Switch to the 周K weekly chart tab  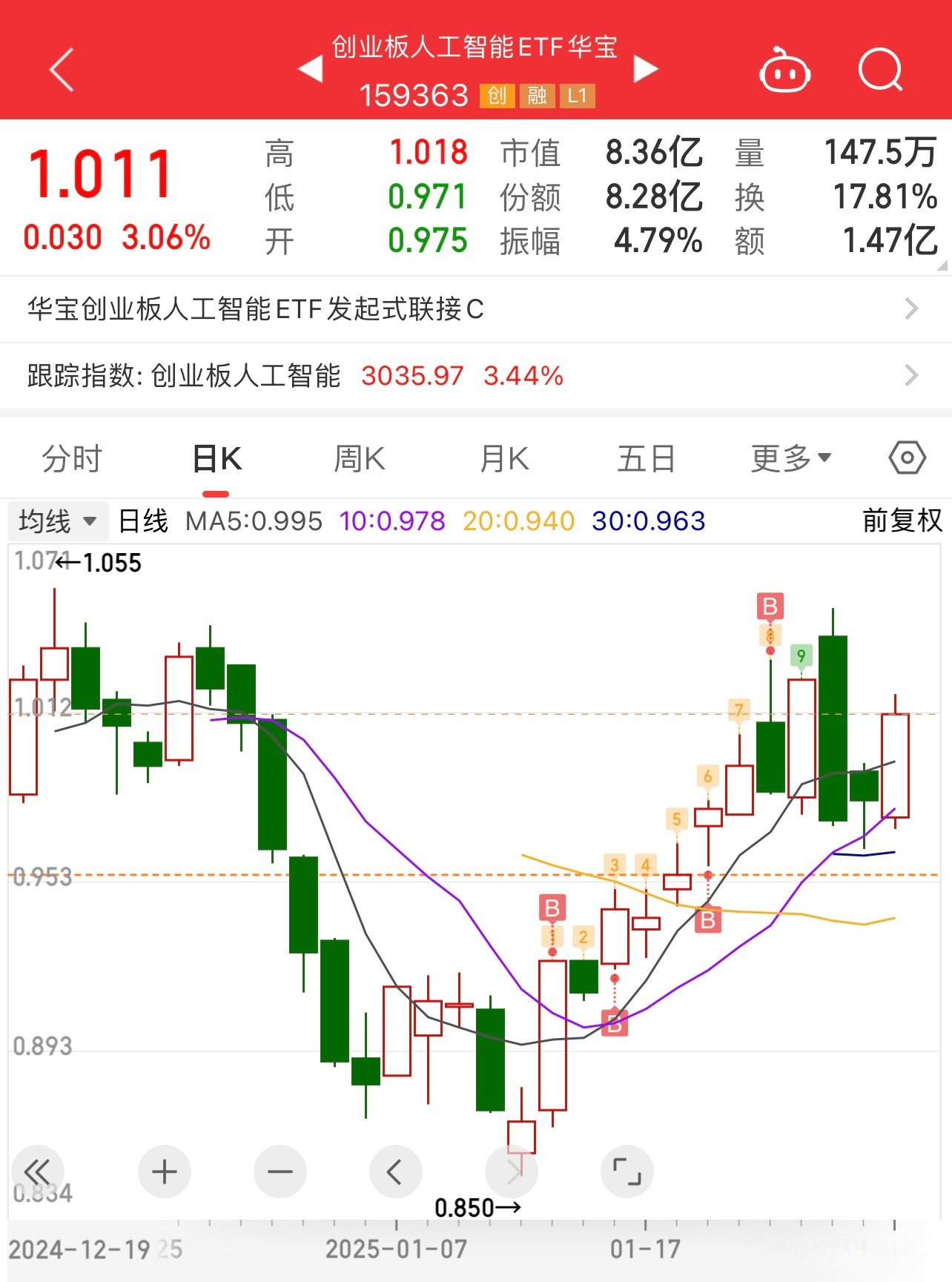tap(359, 458)
